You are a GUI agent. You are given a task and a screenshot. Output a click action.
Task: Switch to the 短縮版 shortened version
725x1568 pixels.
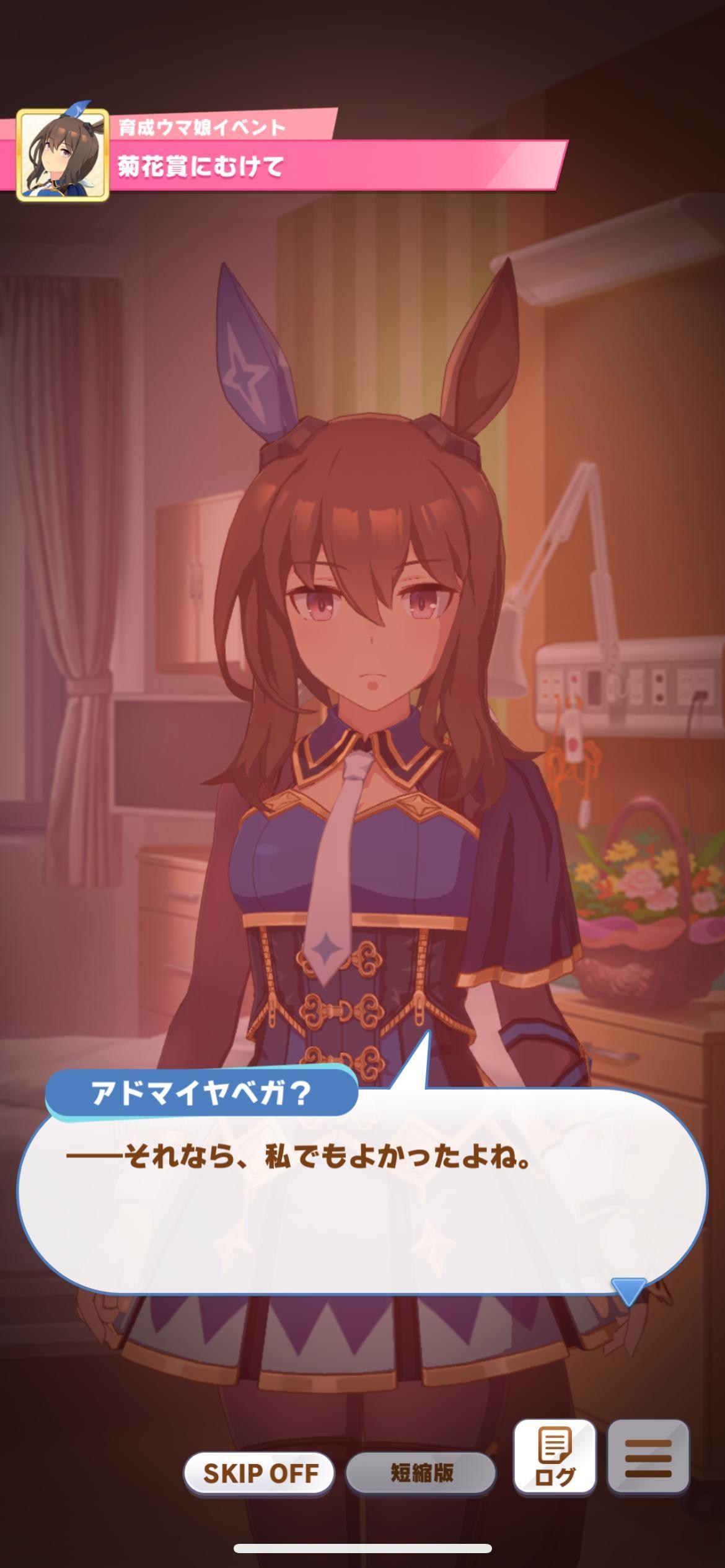click(x=421, y=1473)
